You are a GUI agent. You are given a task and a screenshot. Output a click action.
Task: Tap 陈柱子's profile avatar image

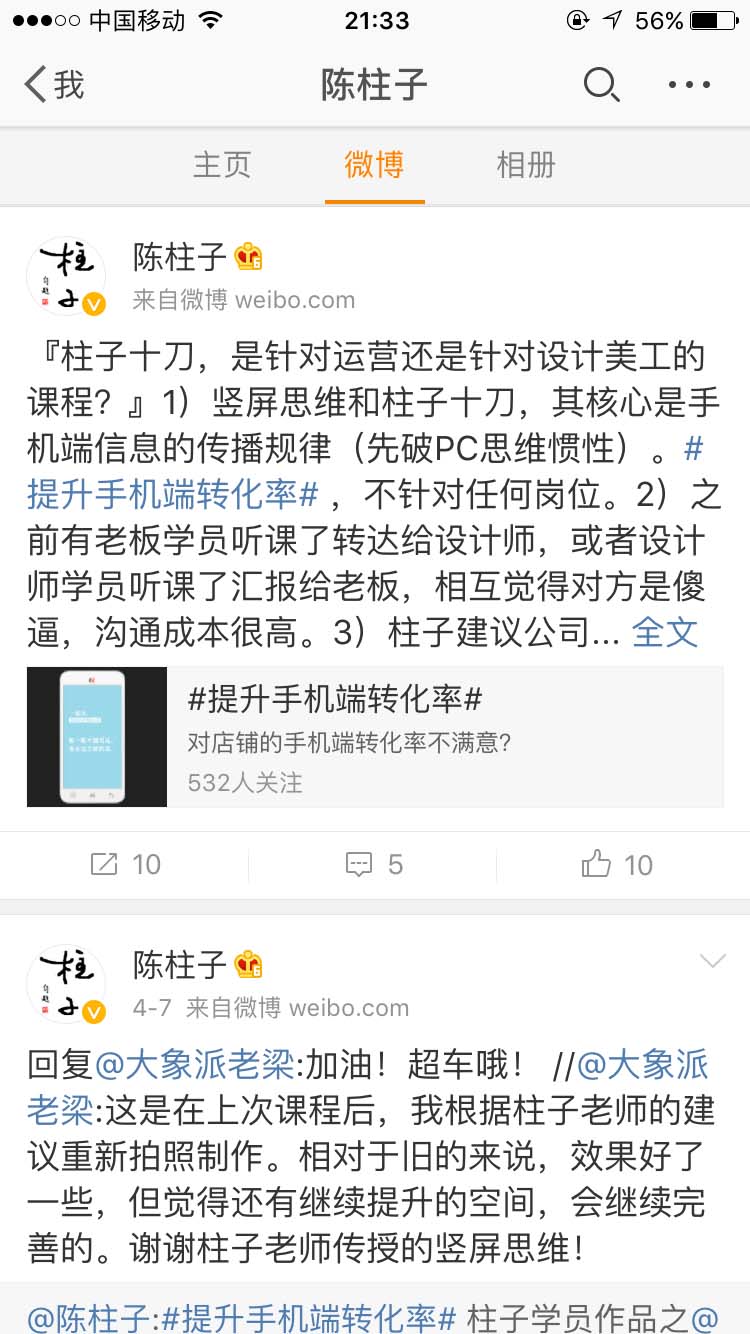click(67, 275)
